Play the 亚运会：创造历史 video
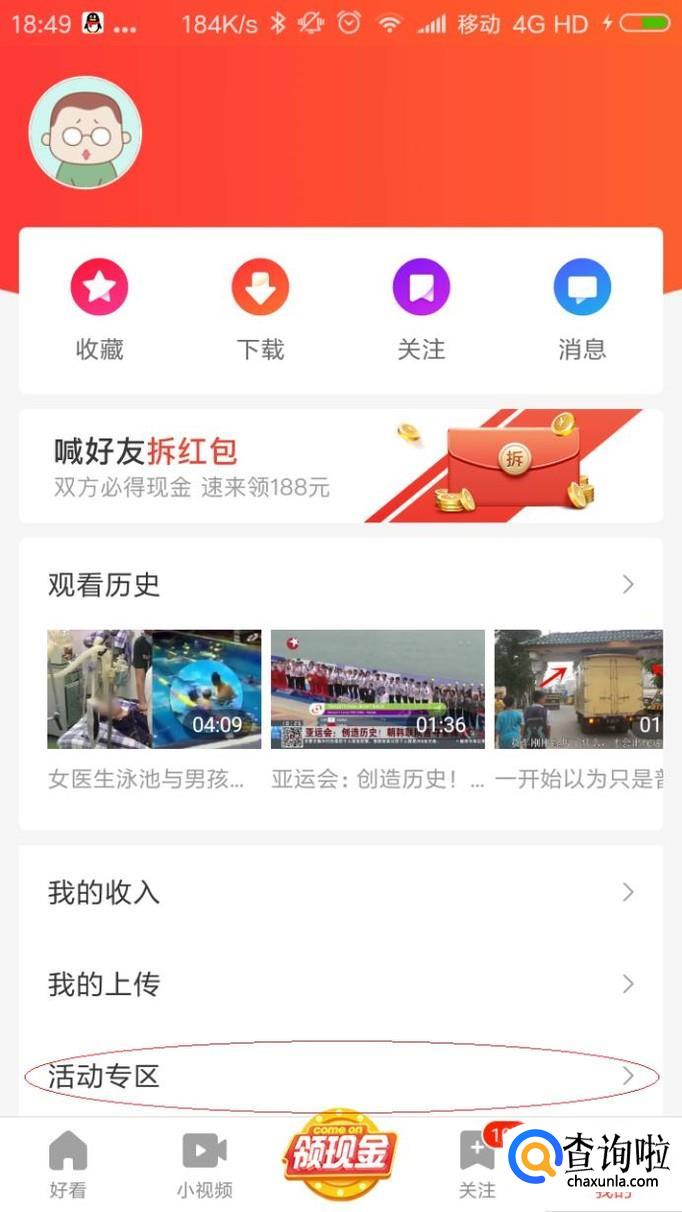 point(378,689)
